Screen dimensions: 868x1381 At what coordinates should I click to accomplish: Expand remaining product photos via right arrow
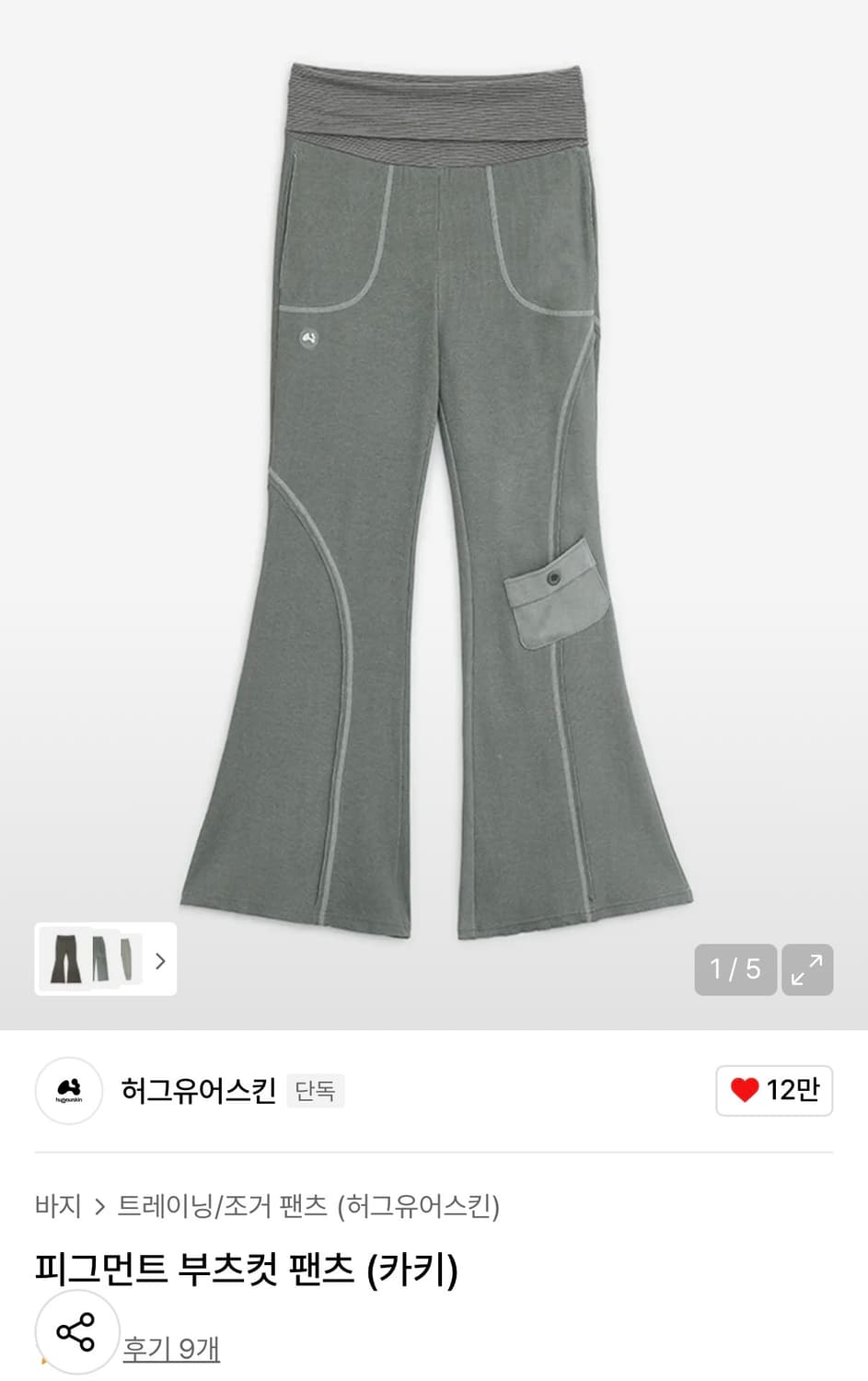point(159,960)
